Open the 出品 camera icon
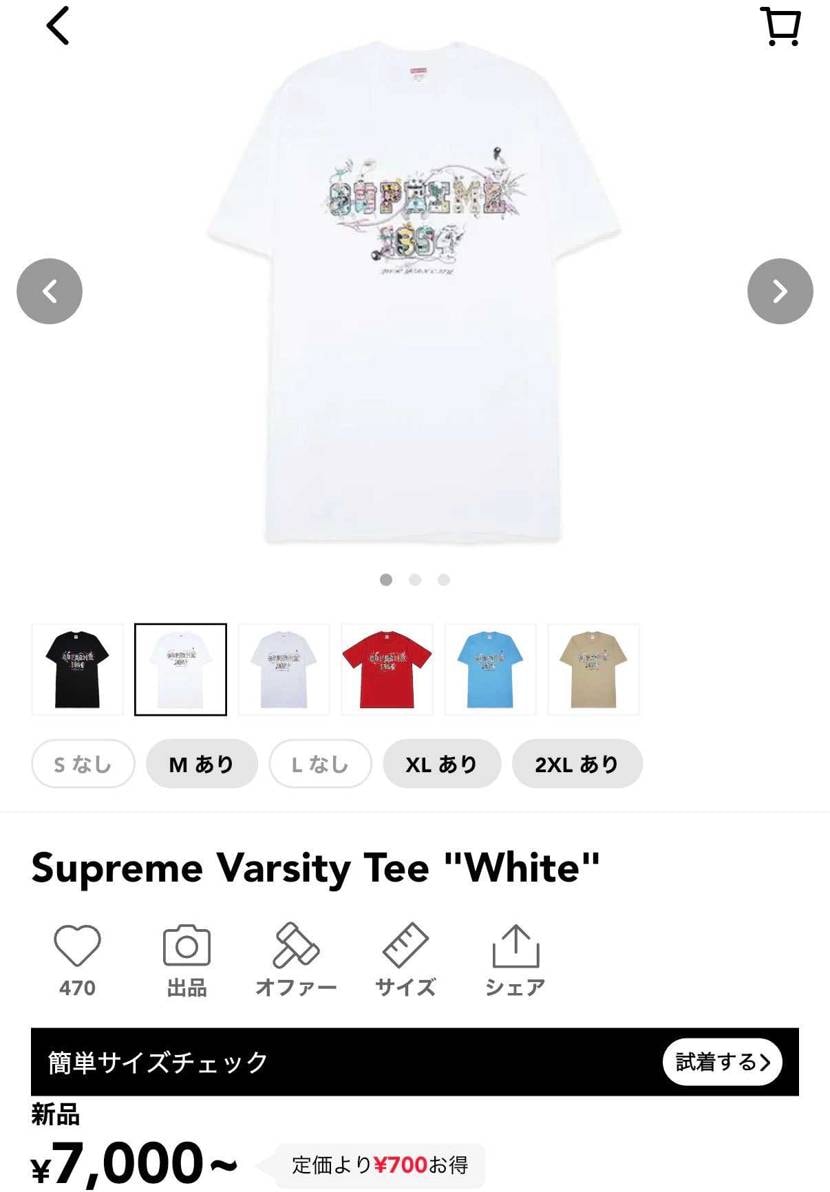The height and width of the screenshot is (1192, 830). tap(186, 945)
